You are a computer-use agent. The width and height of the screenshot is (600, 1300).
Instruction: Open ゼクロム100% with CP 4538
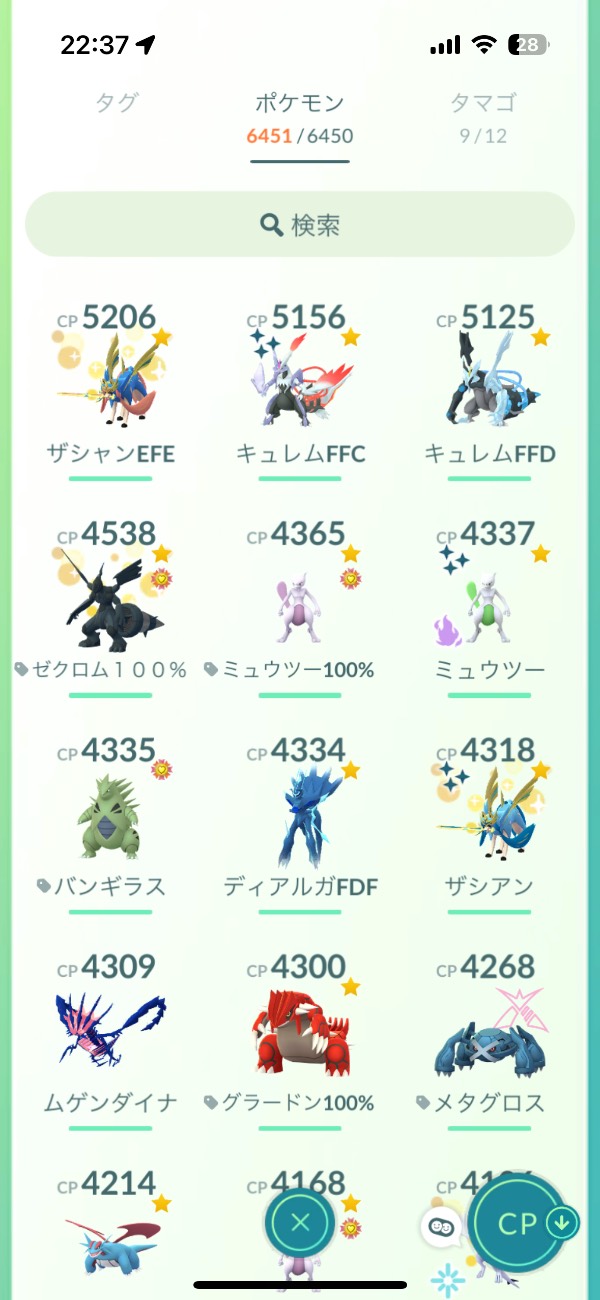[110, 600]
